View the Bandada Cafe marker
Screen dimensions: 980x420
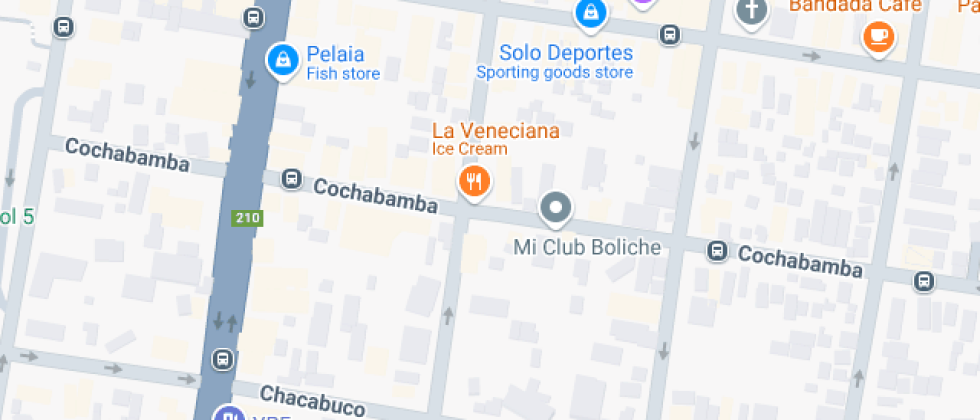pyautogui.click(x=877, y=38)
